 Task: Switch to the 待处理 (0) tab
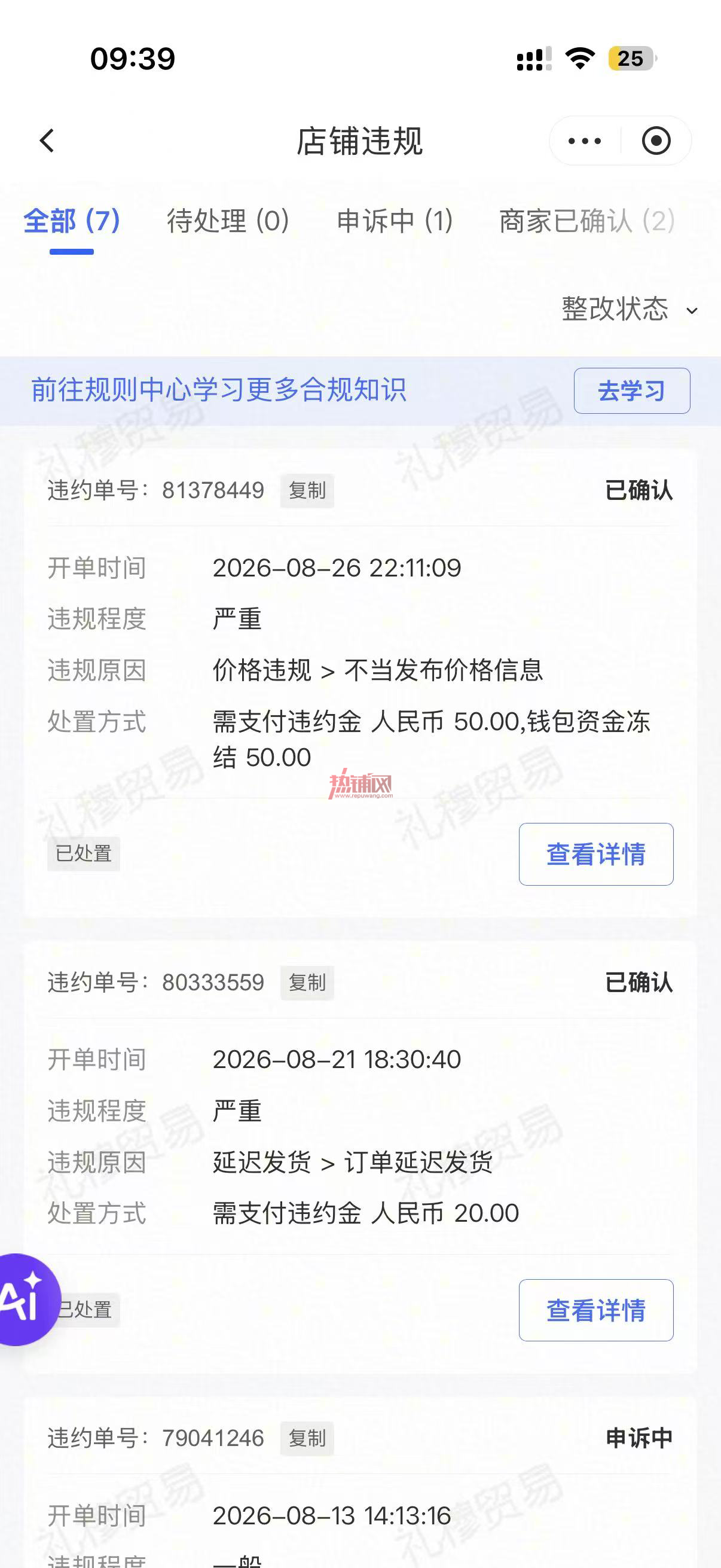pyautogui.click(x=228, y=220)
